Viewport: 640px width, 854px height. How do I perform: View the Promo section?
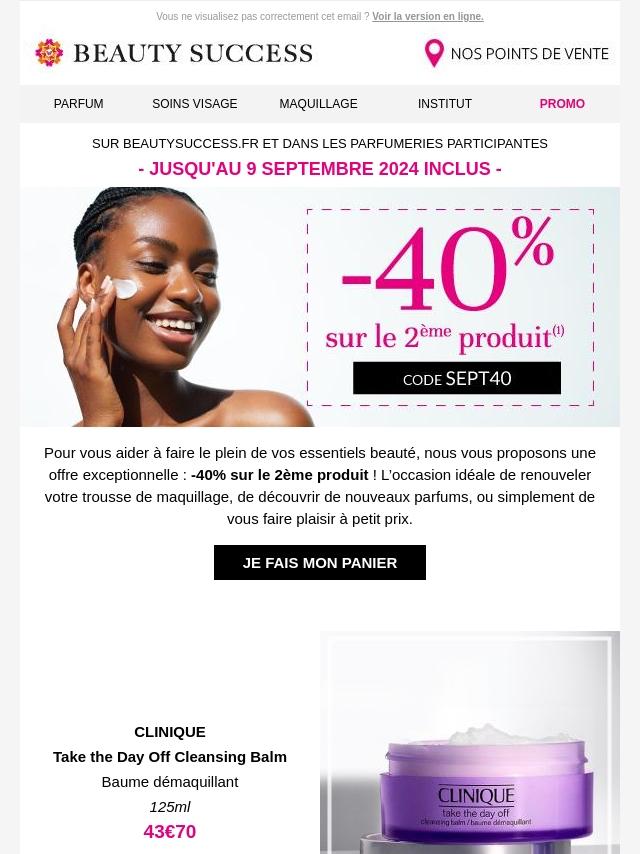(x=562, y=104)
